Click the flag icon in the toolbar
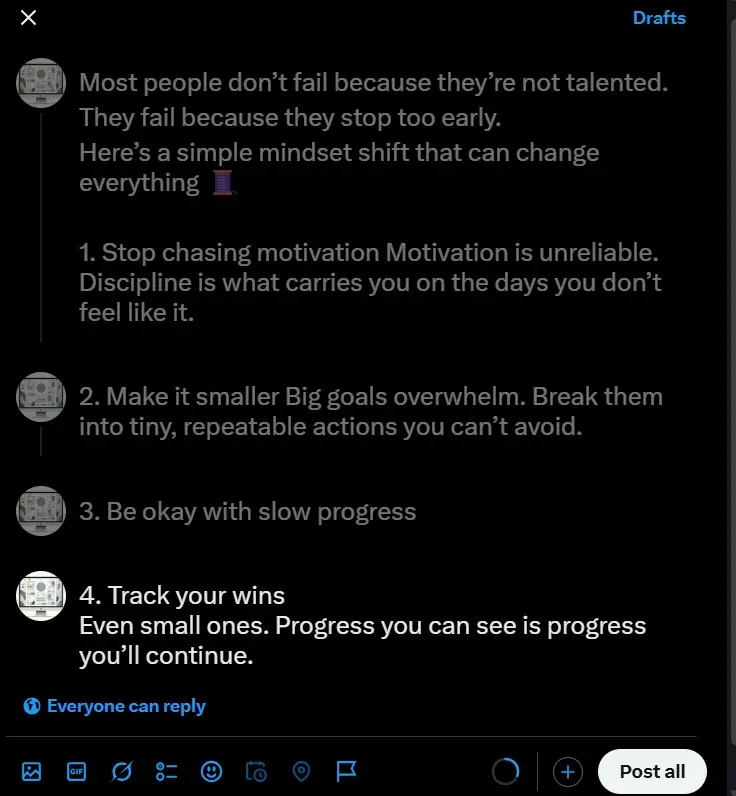736x796 pixels. 346,771
